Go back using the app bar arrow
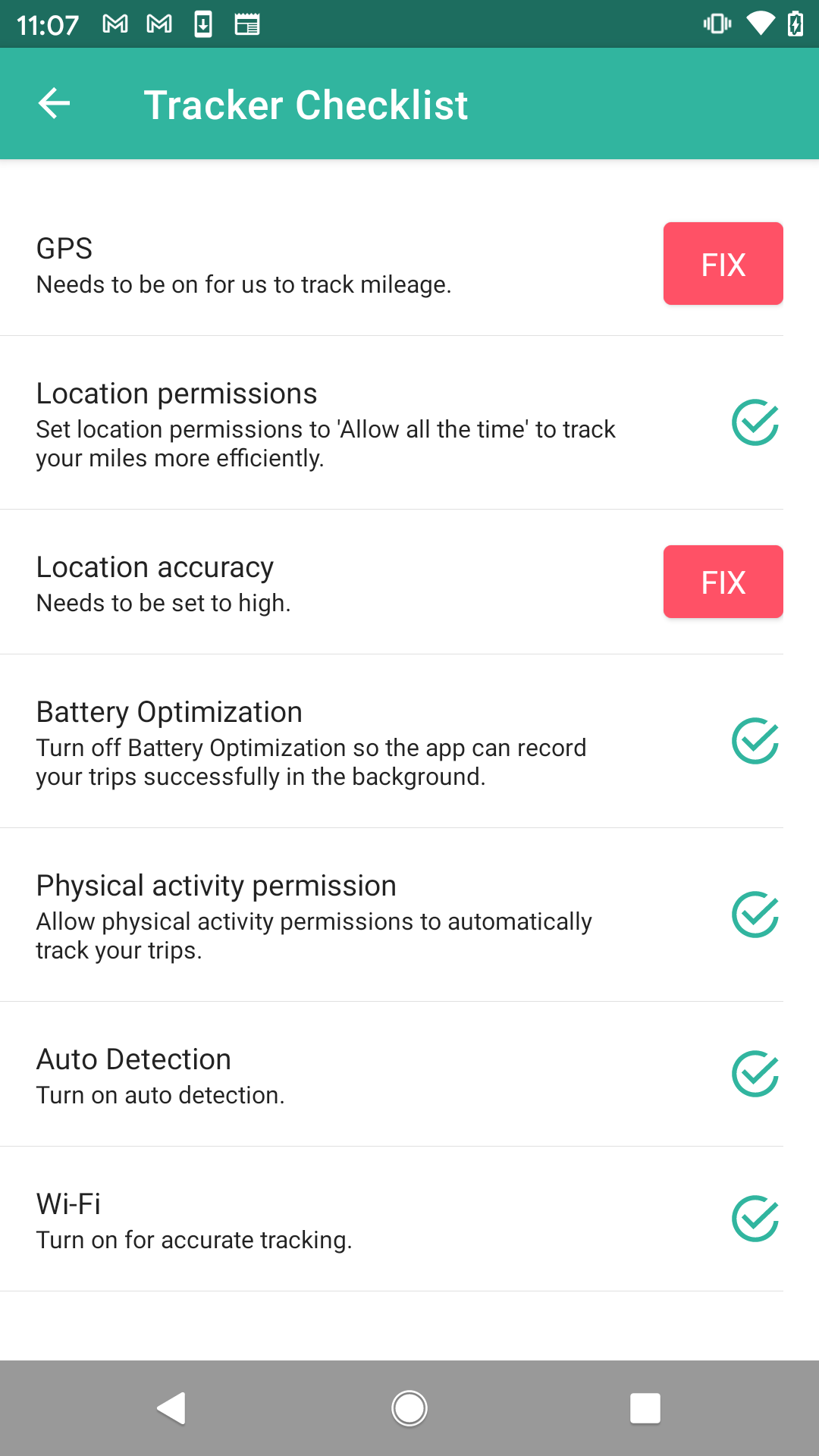 tap(54, 104)
